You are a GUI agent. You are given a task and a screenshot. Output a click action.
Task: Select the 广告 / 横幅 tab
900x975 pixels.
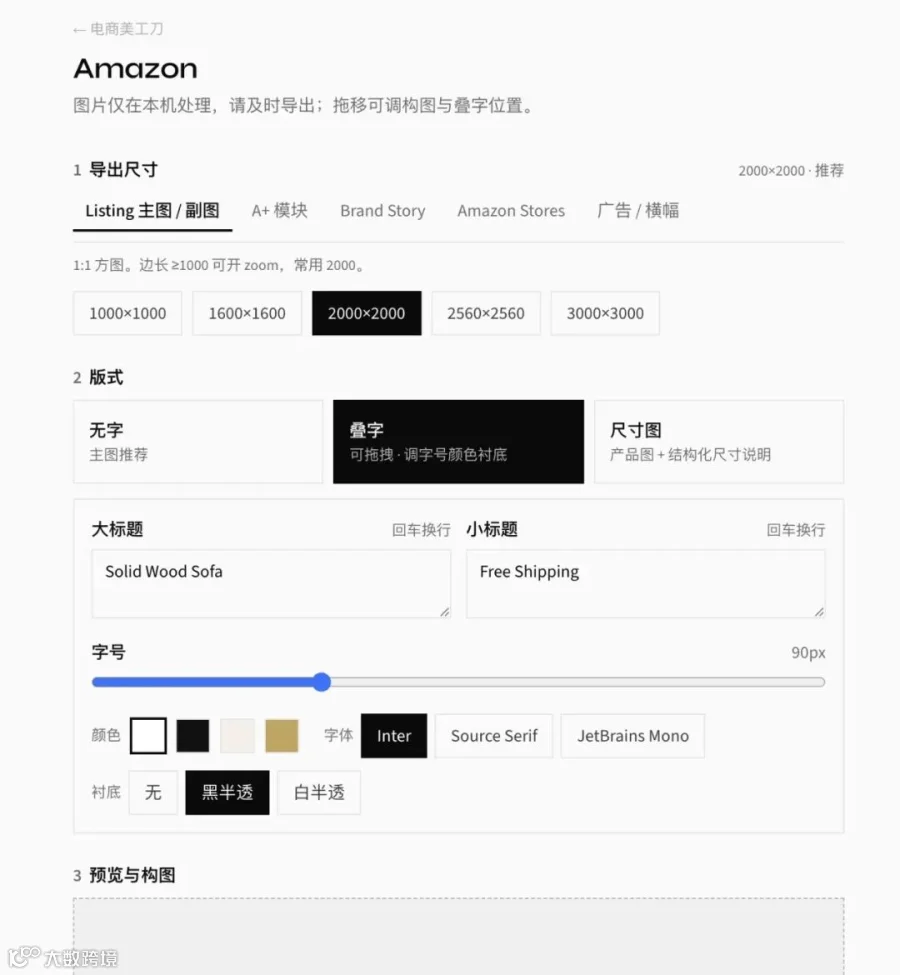click(638, 211)
